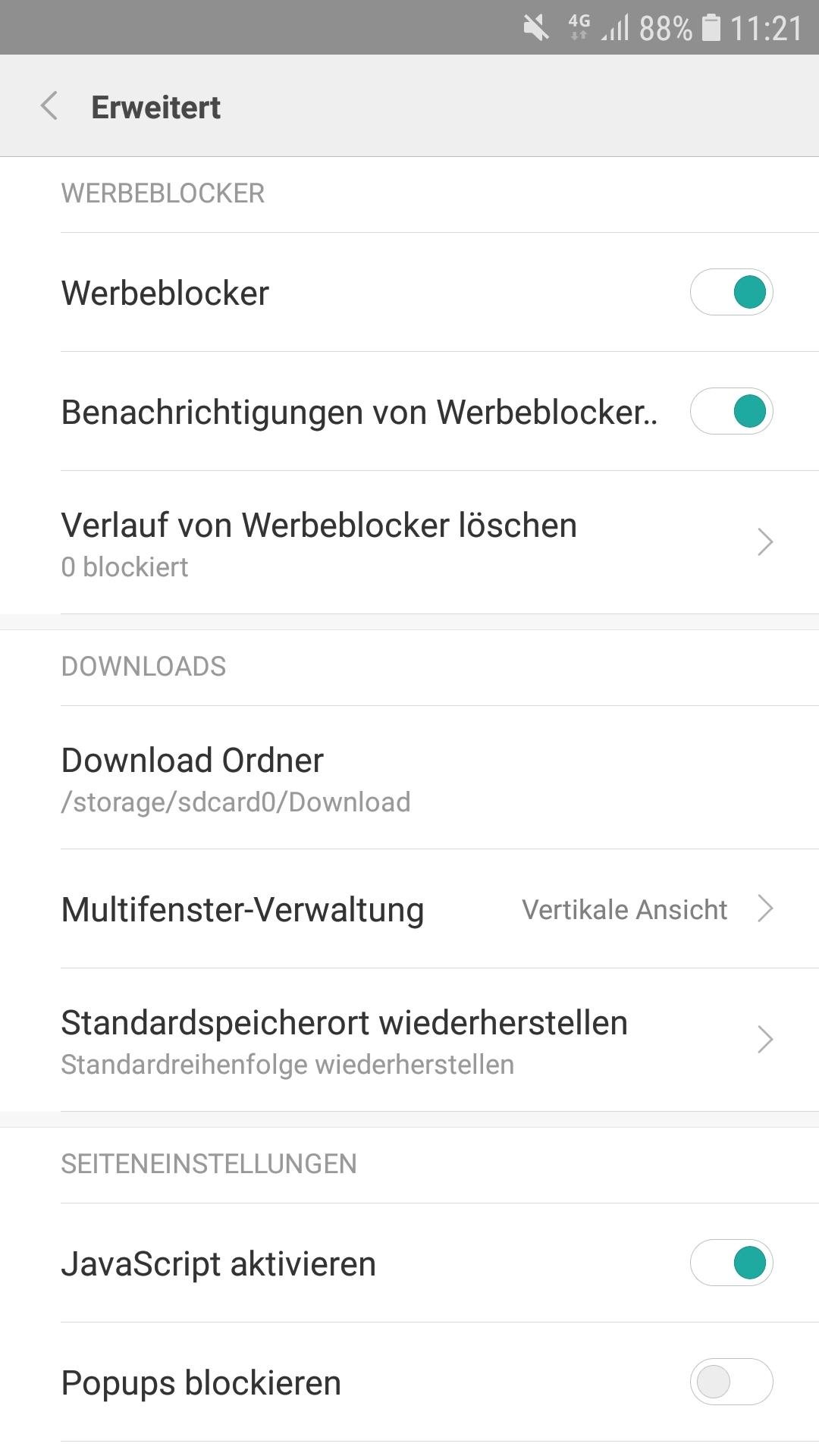
Task: Toggle JavaScript aktivieren off
Action: [731, 1263]
